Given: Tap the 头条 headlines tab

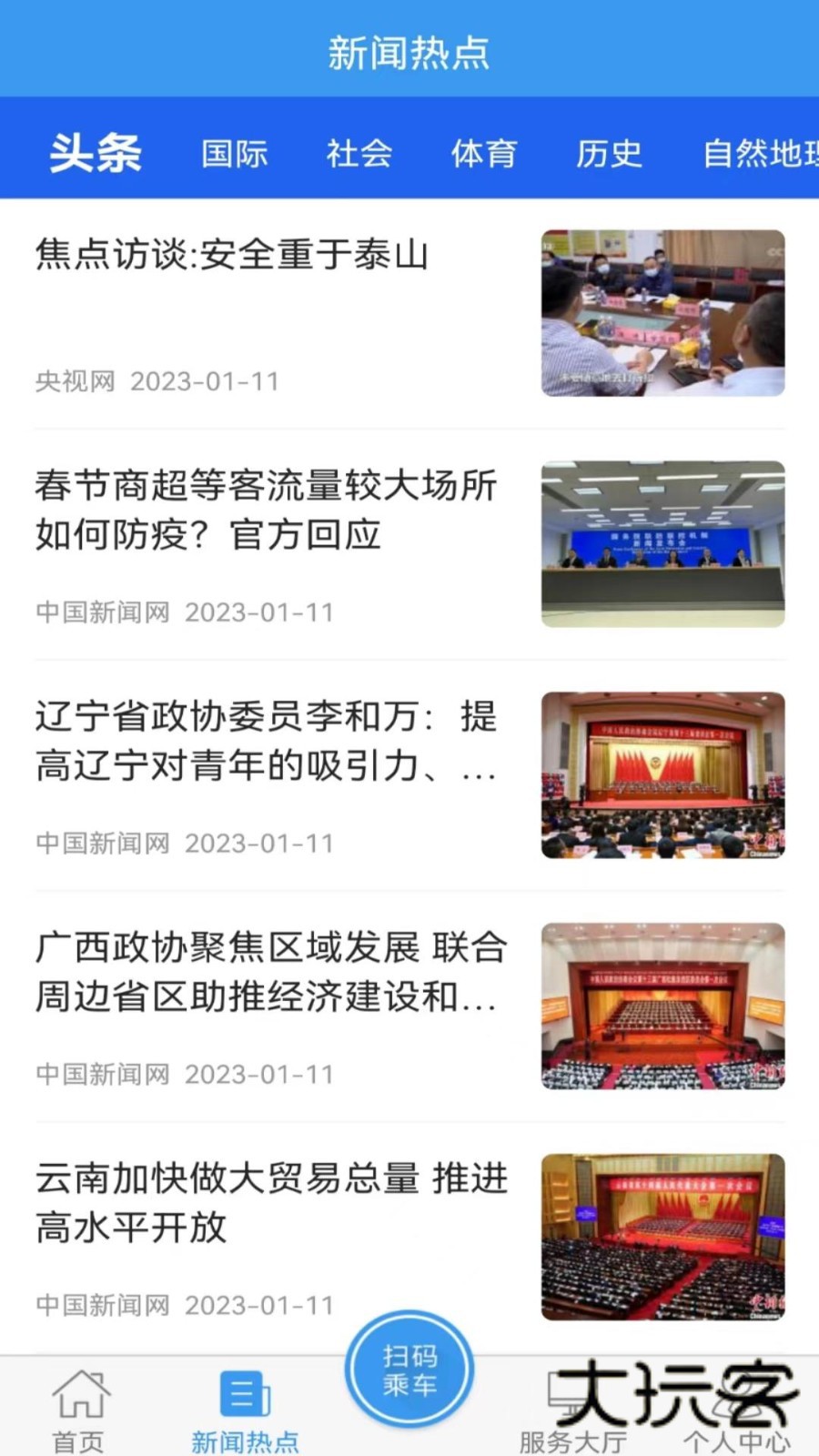Looking at the screenshot, I should [96, 153].
